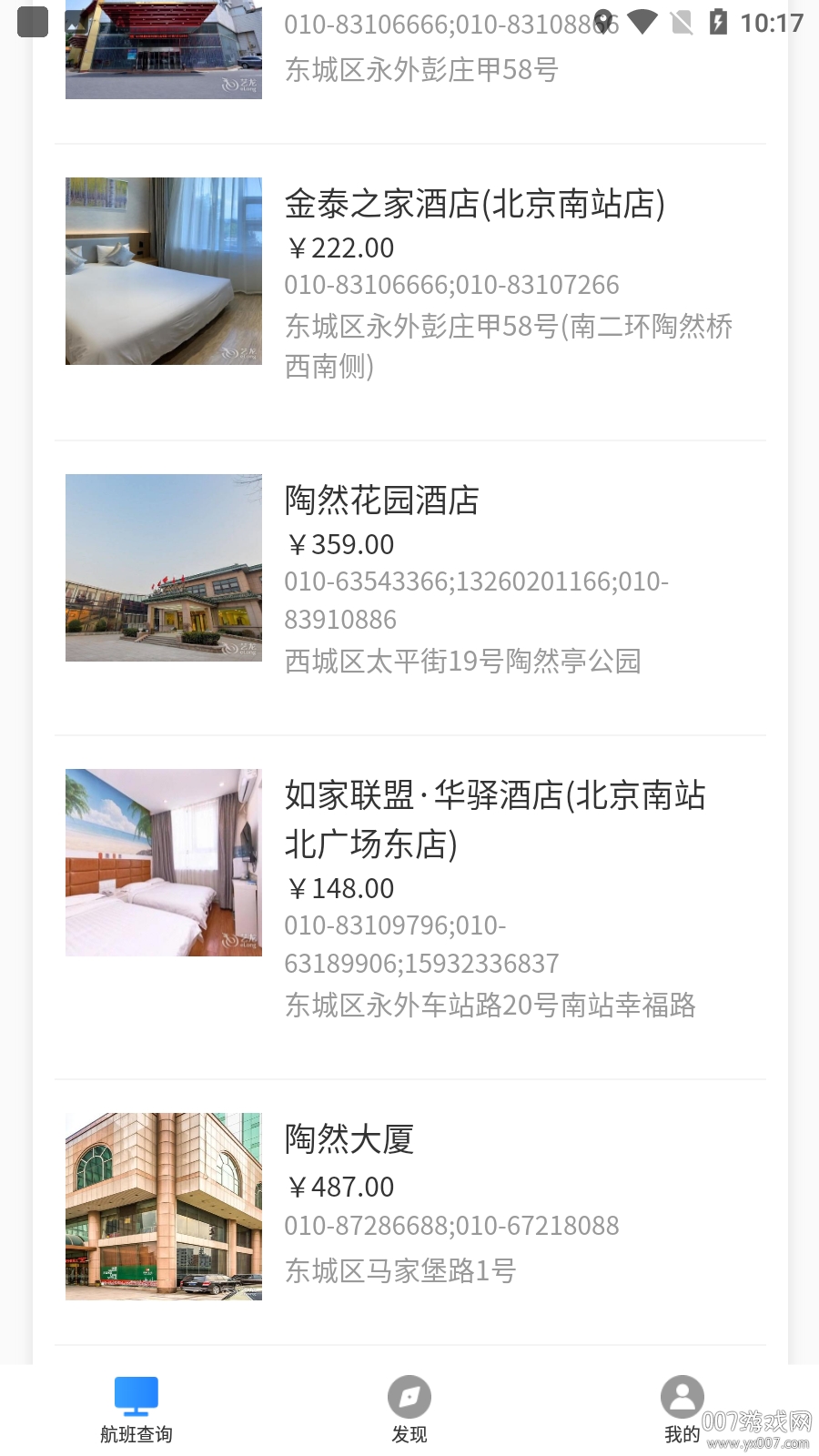
Task: Go to the 发现 tab
Action: 409,1409
